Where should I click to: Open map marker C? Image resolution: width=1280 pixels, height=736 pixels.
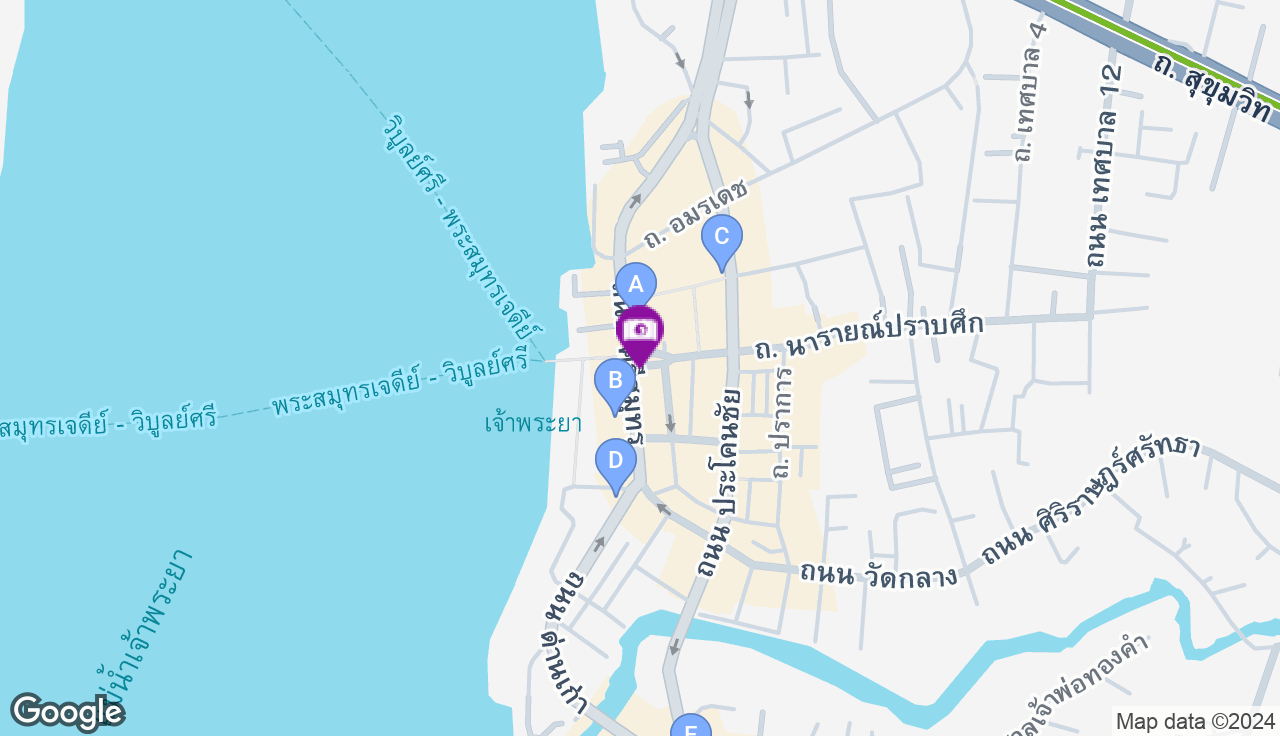721,238
